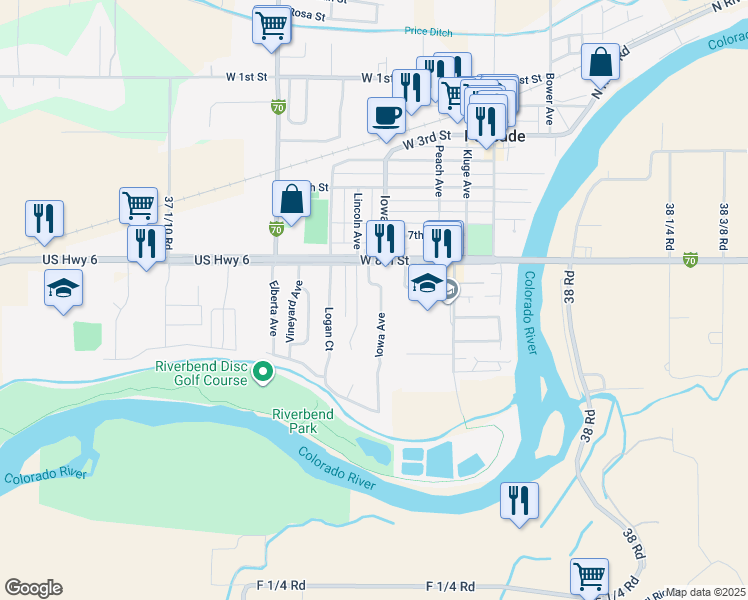Tap the coffee cup marker on W 3rd St

click(386, 116)
